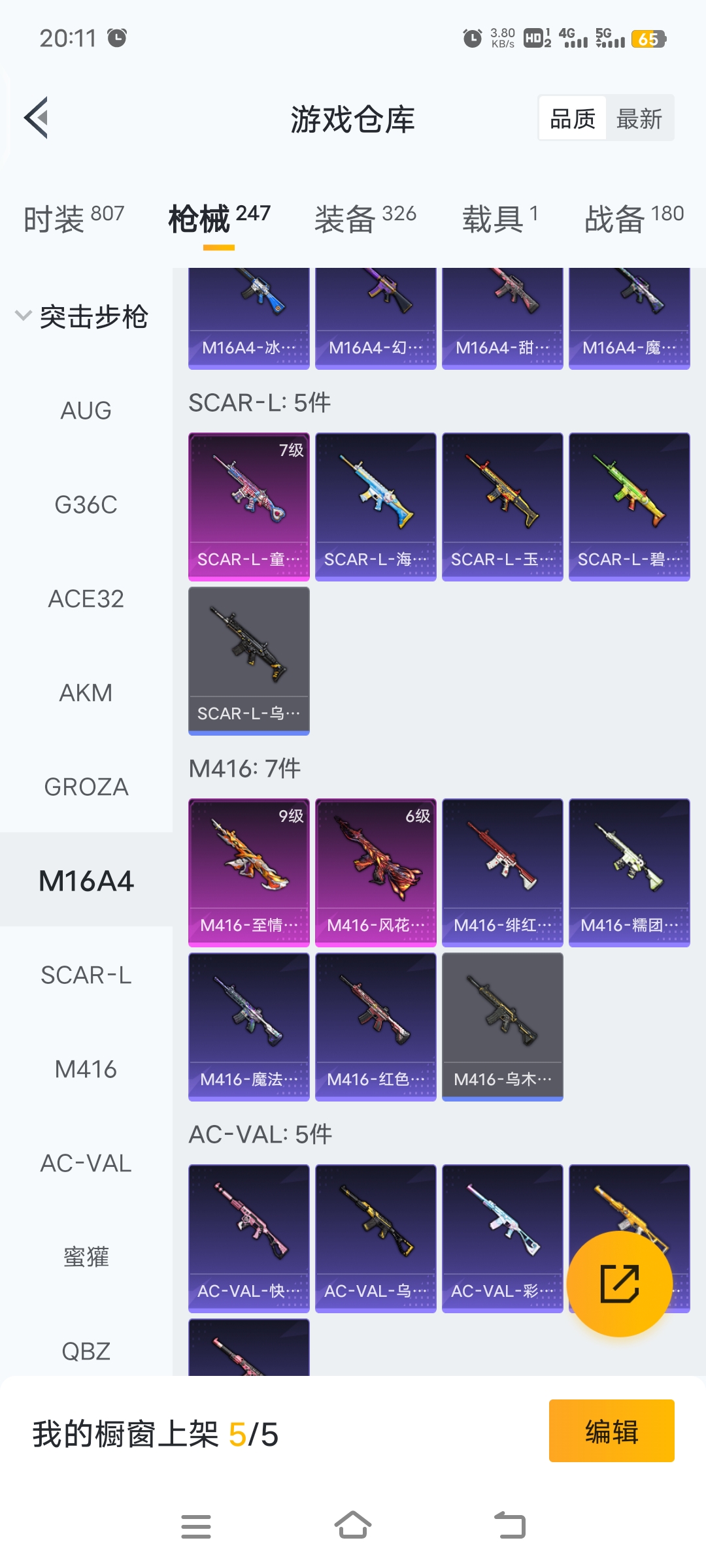706x1568 pixels.
Task: Tap 编辑 to edit showcase listings
Action: (611, 1431)
